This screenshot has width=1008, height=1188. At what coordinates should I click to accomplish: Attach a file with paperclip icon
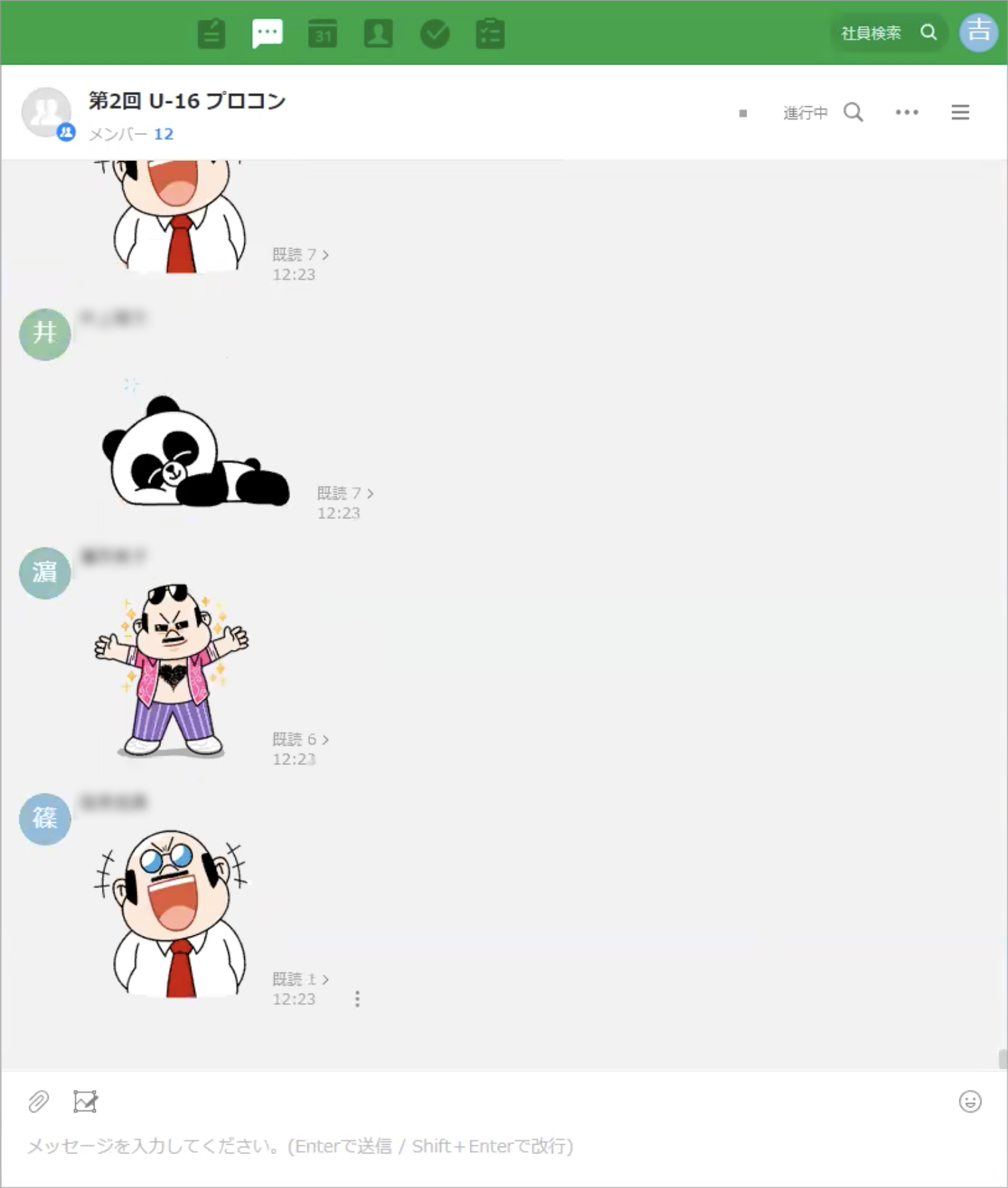(39, 1102)
